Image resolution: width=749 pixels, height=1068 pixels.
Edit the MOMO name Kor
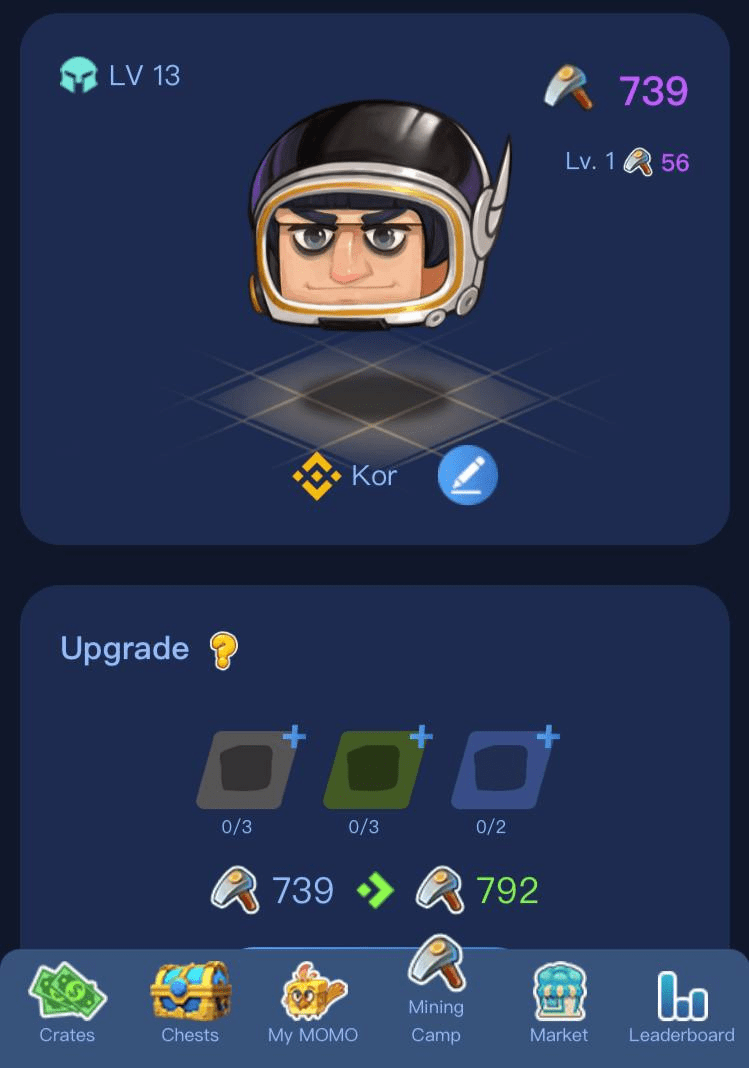pyautogui.click(x=467, y=476)
